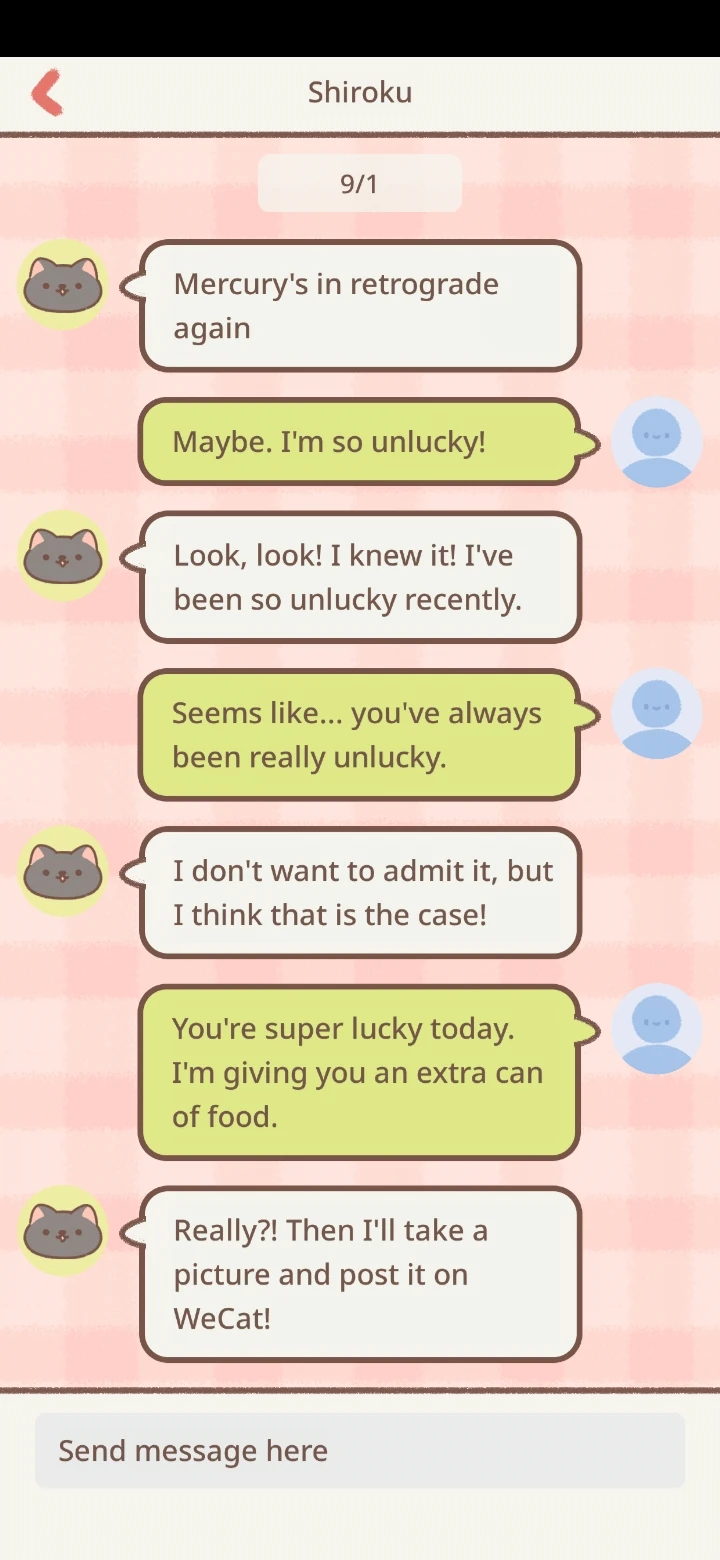Tap the Send message here field

coord(360,1450)
